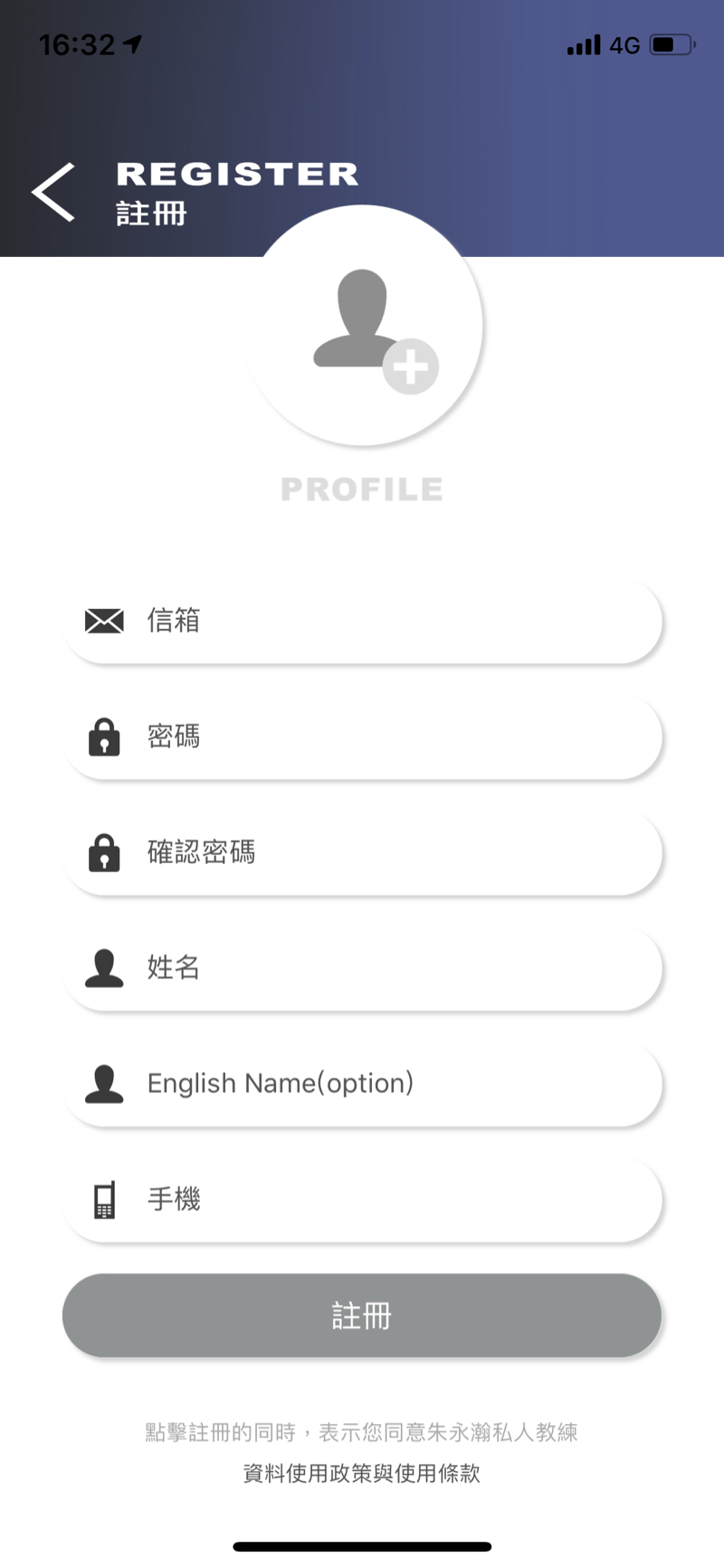Go back from the Register screen
Viewport: 724px width, 1568px height.
point(54,192)
